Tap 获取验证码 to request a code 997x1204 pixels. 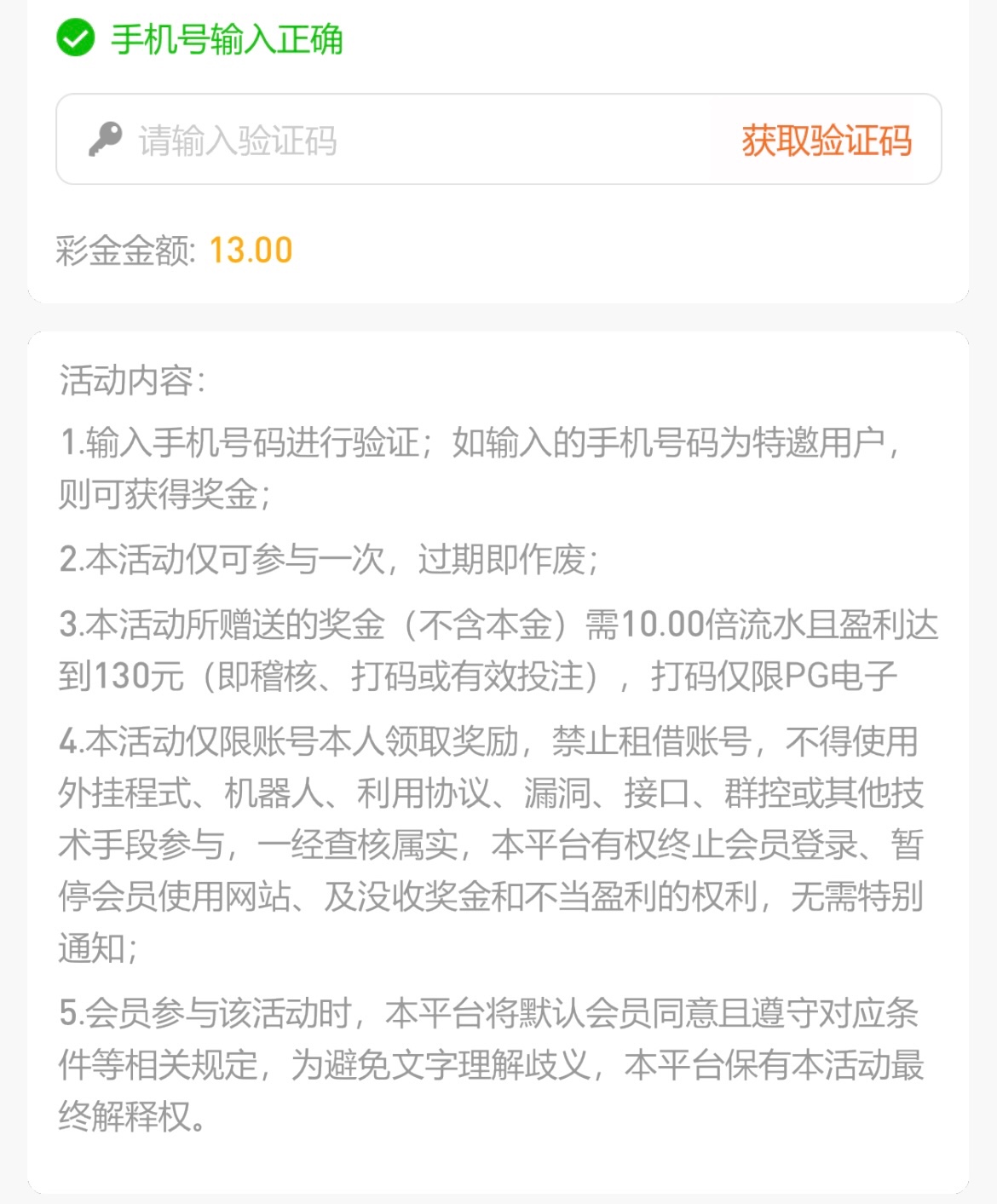coord(826,141)
